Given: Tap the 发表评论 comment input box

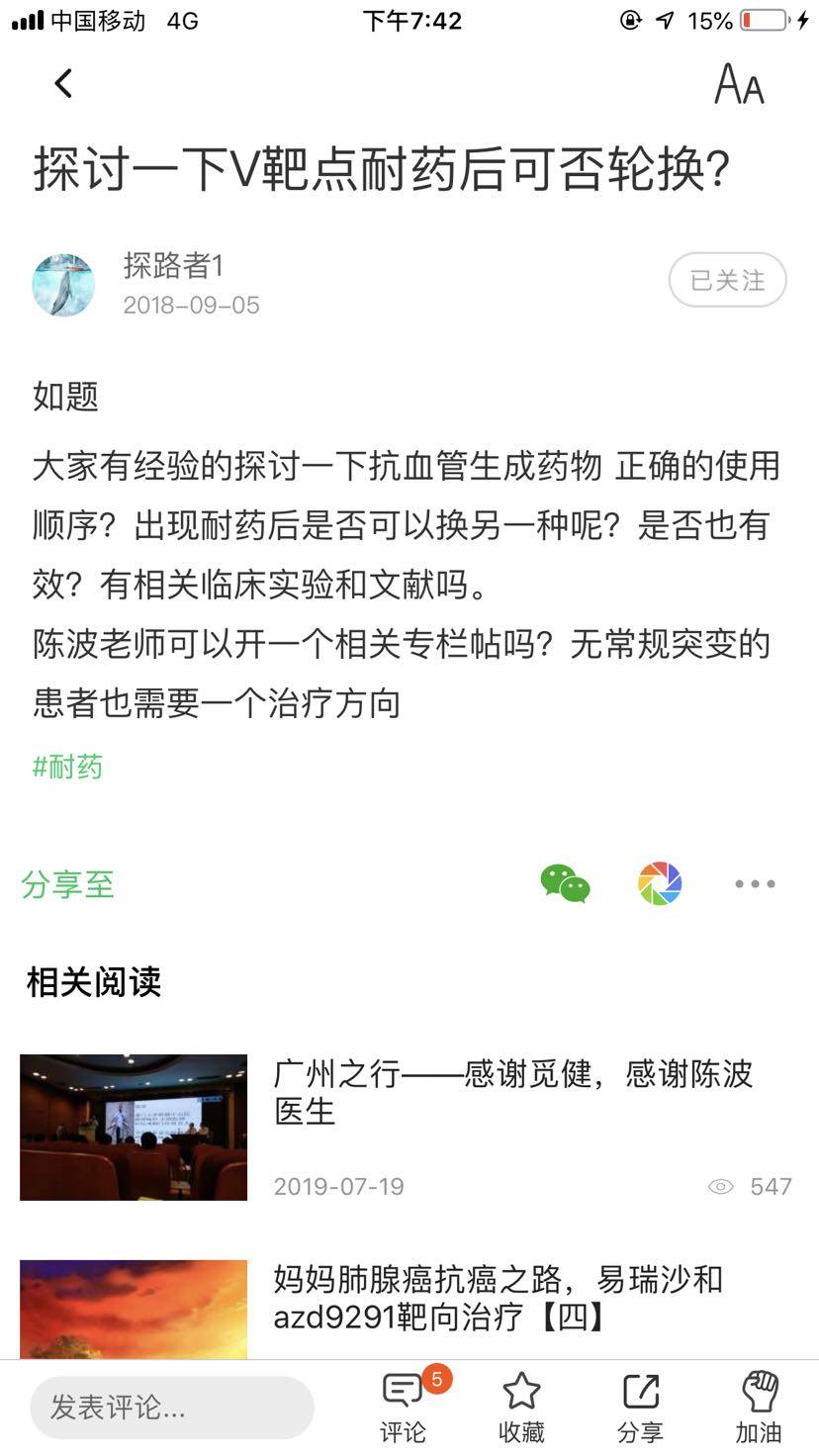Looking at the screenshot, I should click(x=172, y=1408).
